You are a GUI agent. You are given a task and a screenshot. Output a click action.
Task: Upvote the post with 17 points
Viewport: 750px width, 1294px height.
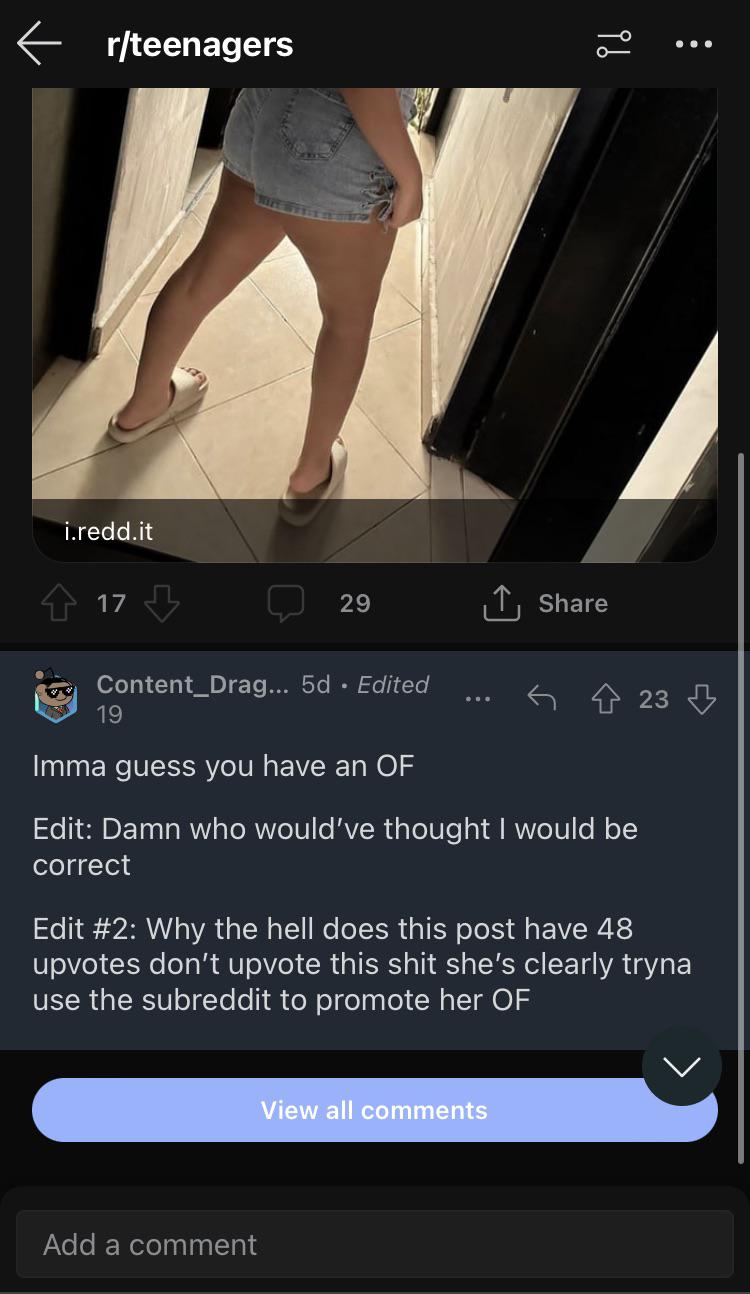coord(58,603)
